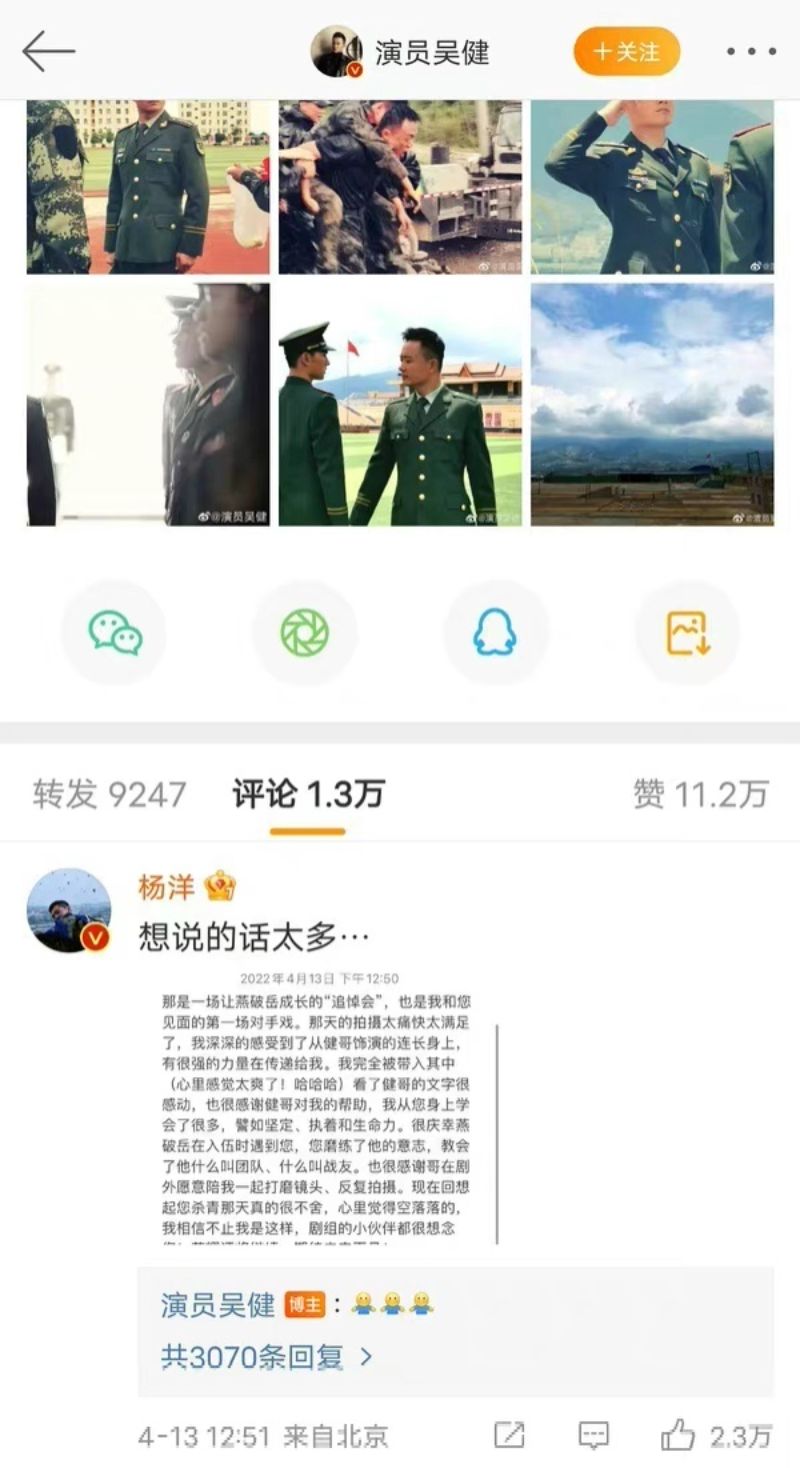Visit 演员吴健's profile from the header avatar

[x=336, y=51]
